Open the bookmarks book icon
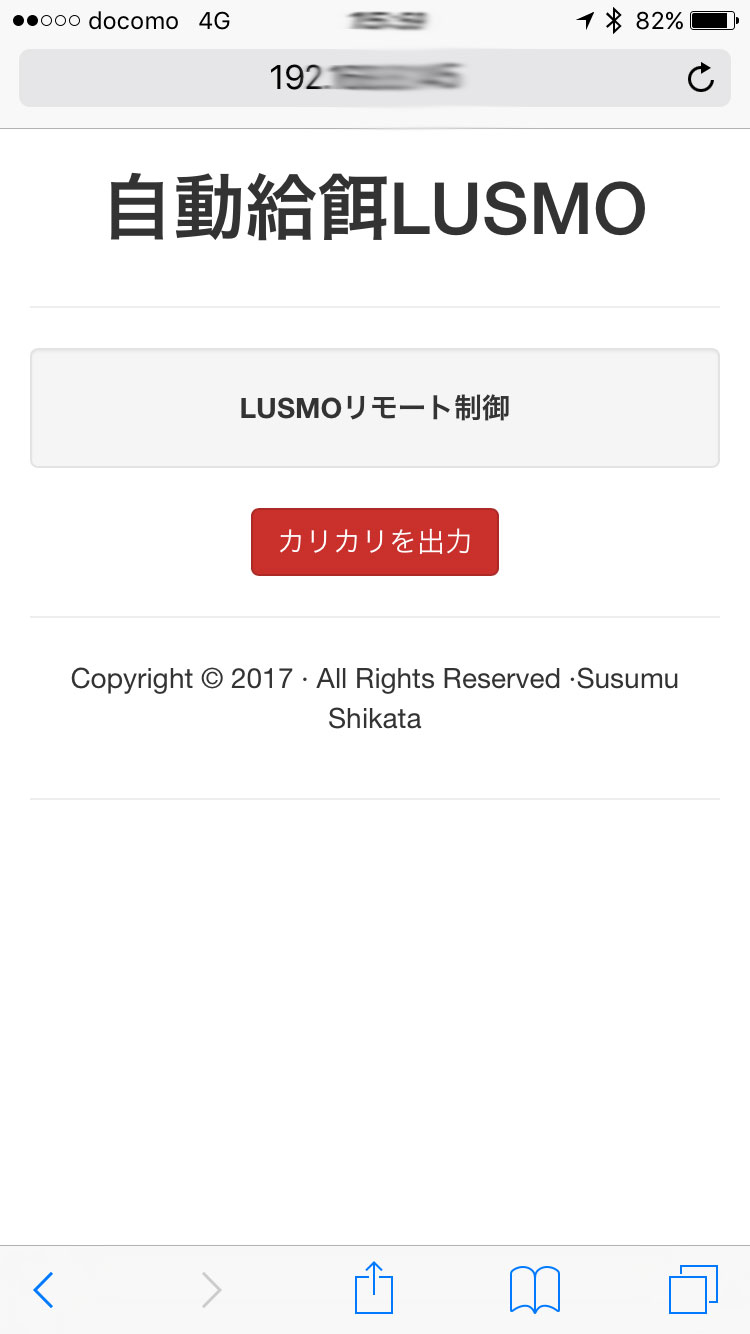This screenshot has height=1334, width=750. coord(534,1289)
